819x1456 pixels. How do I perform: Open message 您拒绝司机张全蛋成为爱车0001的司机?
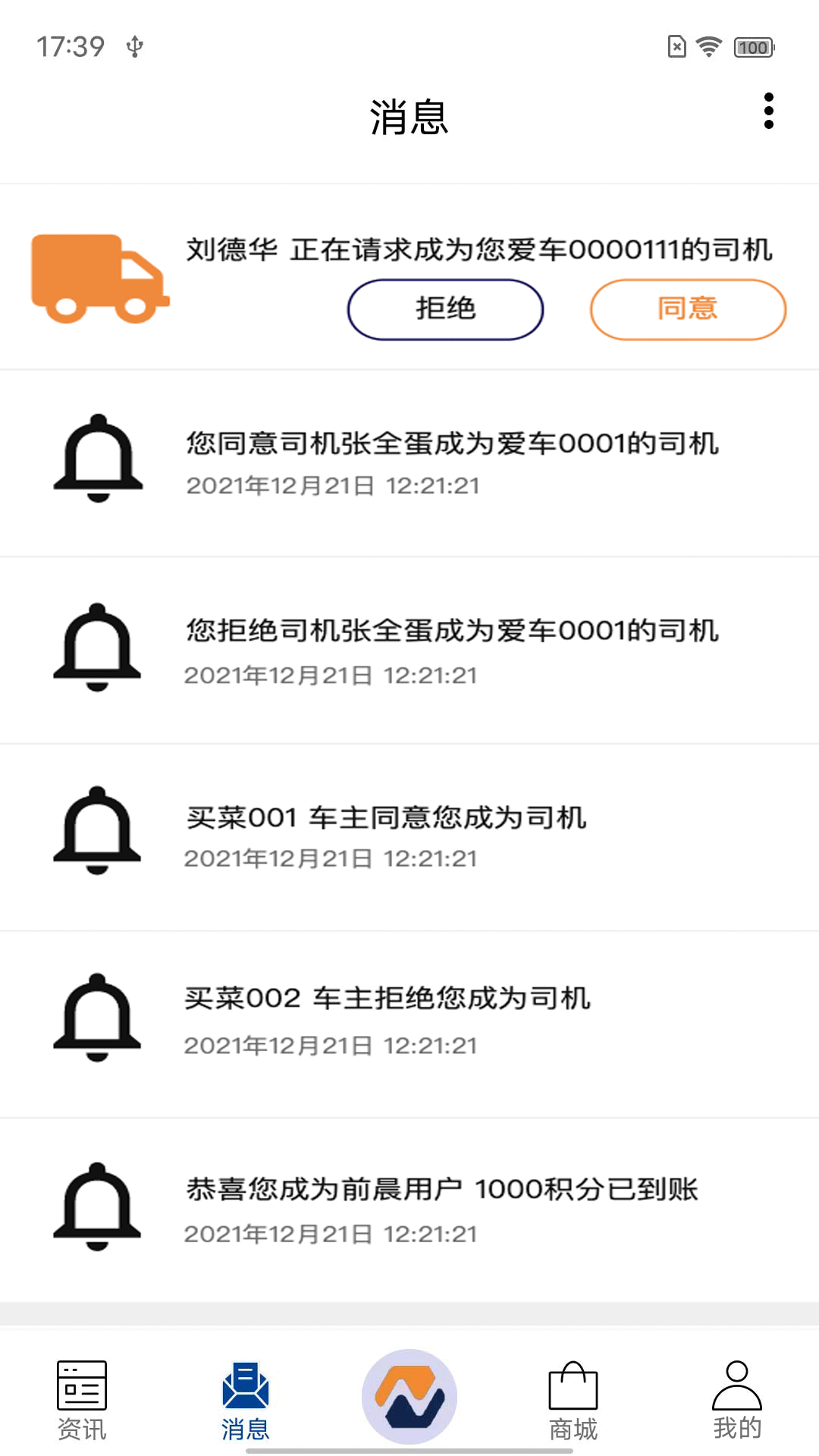[452, 650]
